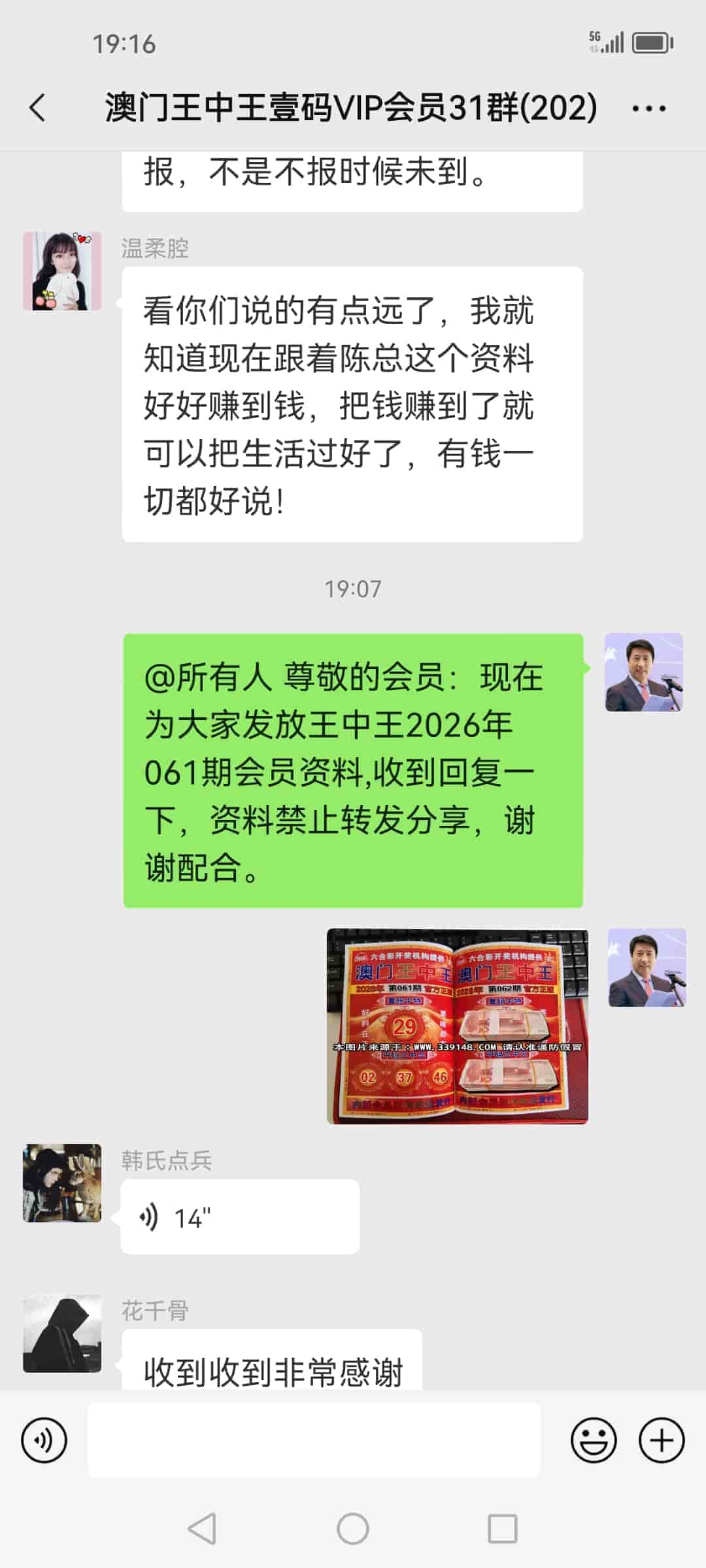Go back from the group chat
Image resolution: width=706 pixels, height=1568 pixels.
pyautogui.click(x=38, y=108)
